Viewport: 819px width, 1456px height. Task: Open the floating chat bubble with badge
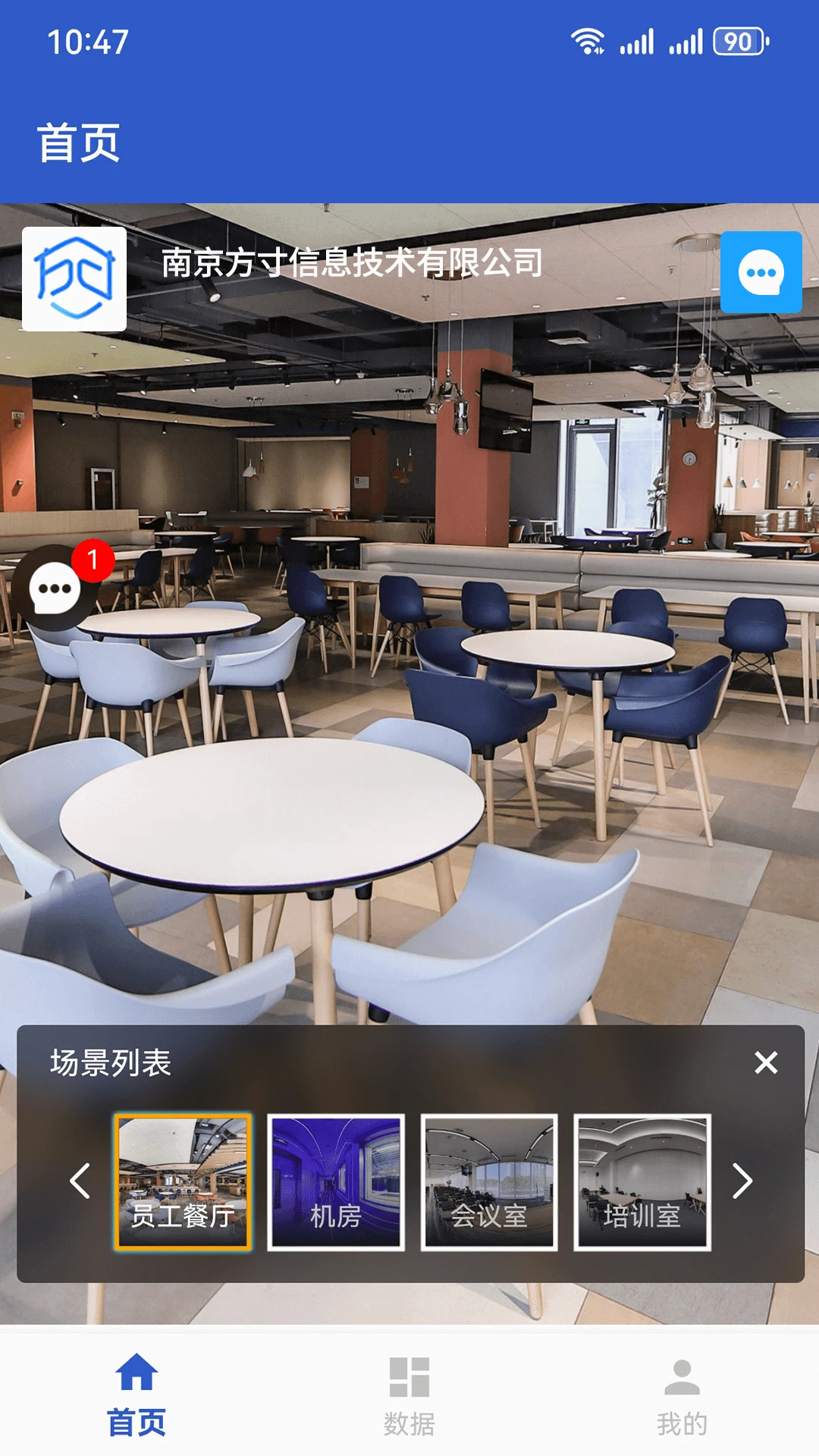tap(55, 588)
